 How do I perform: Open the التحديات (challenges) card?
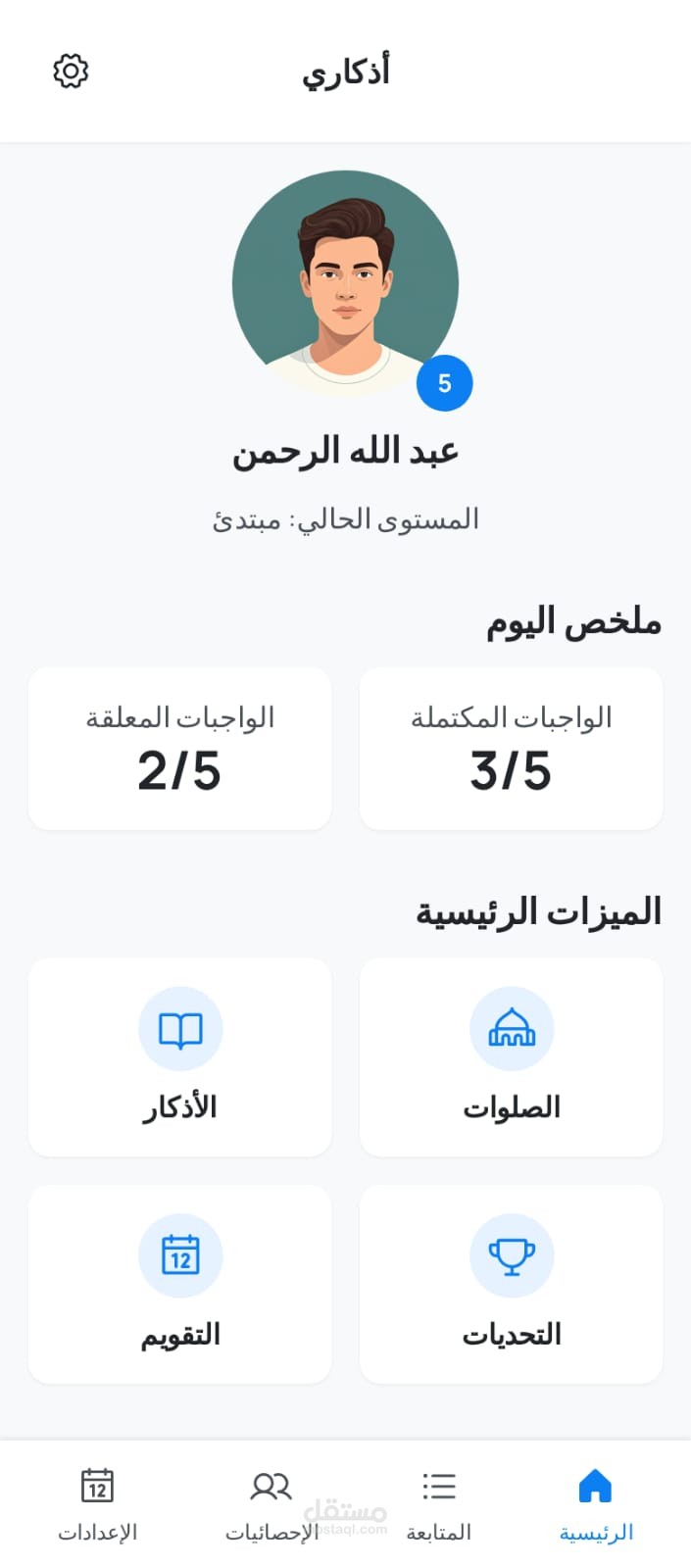tap(511, 1284)
